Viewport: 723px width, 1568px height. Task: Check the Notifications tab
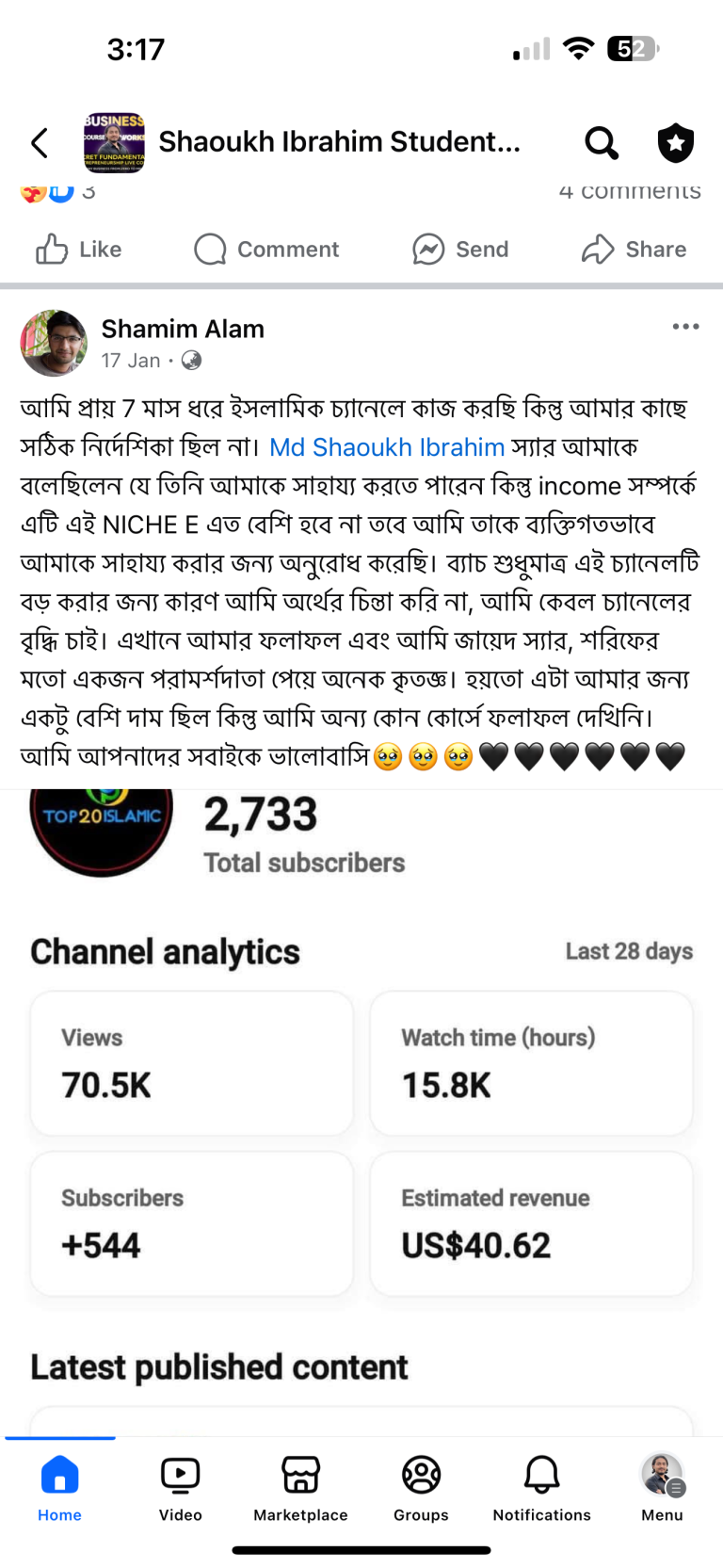click(541, 1487)
